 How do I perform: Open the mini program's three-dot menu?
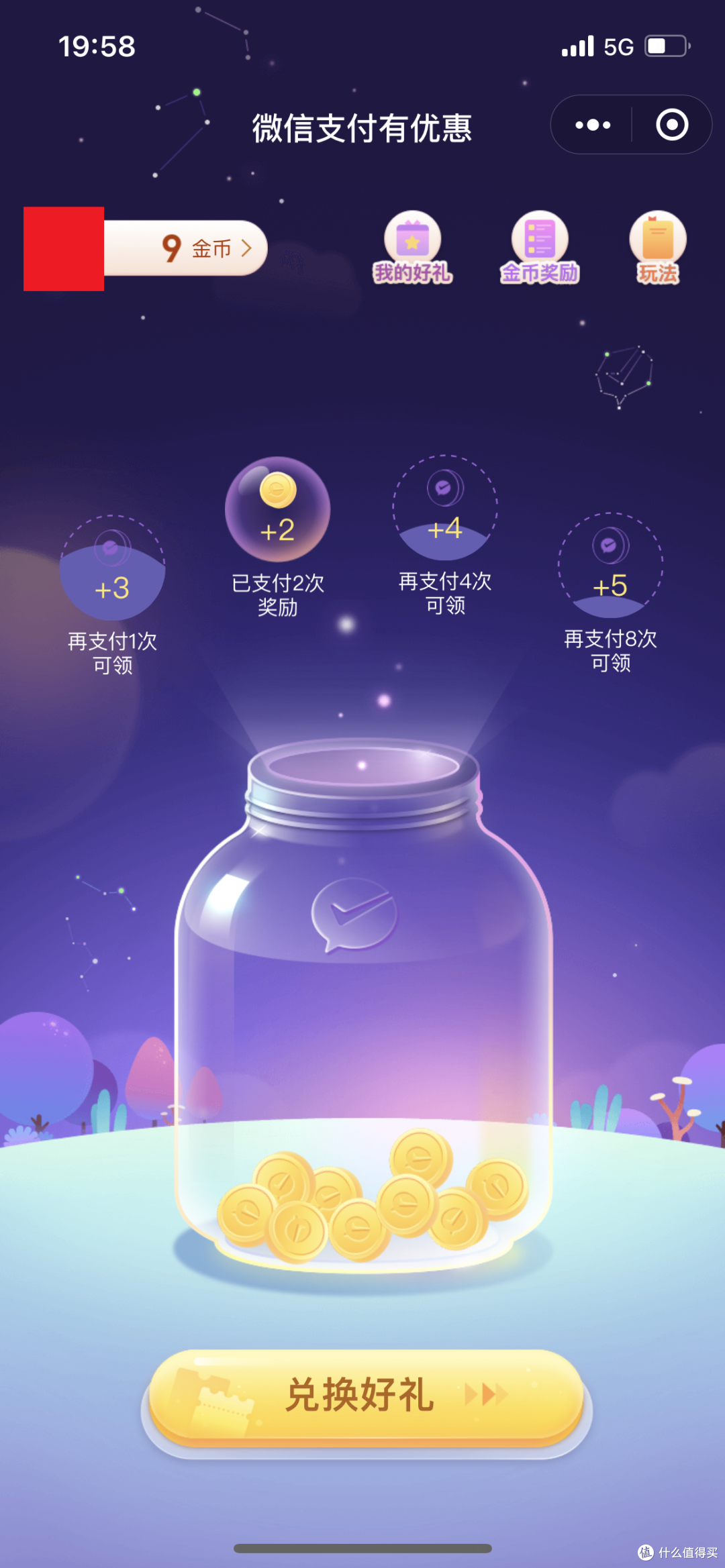pos(593,125)
